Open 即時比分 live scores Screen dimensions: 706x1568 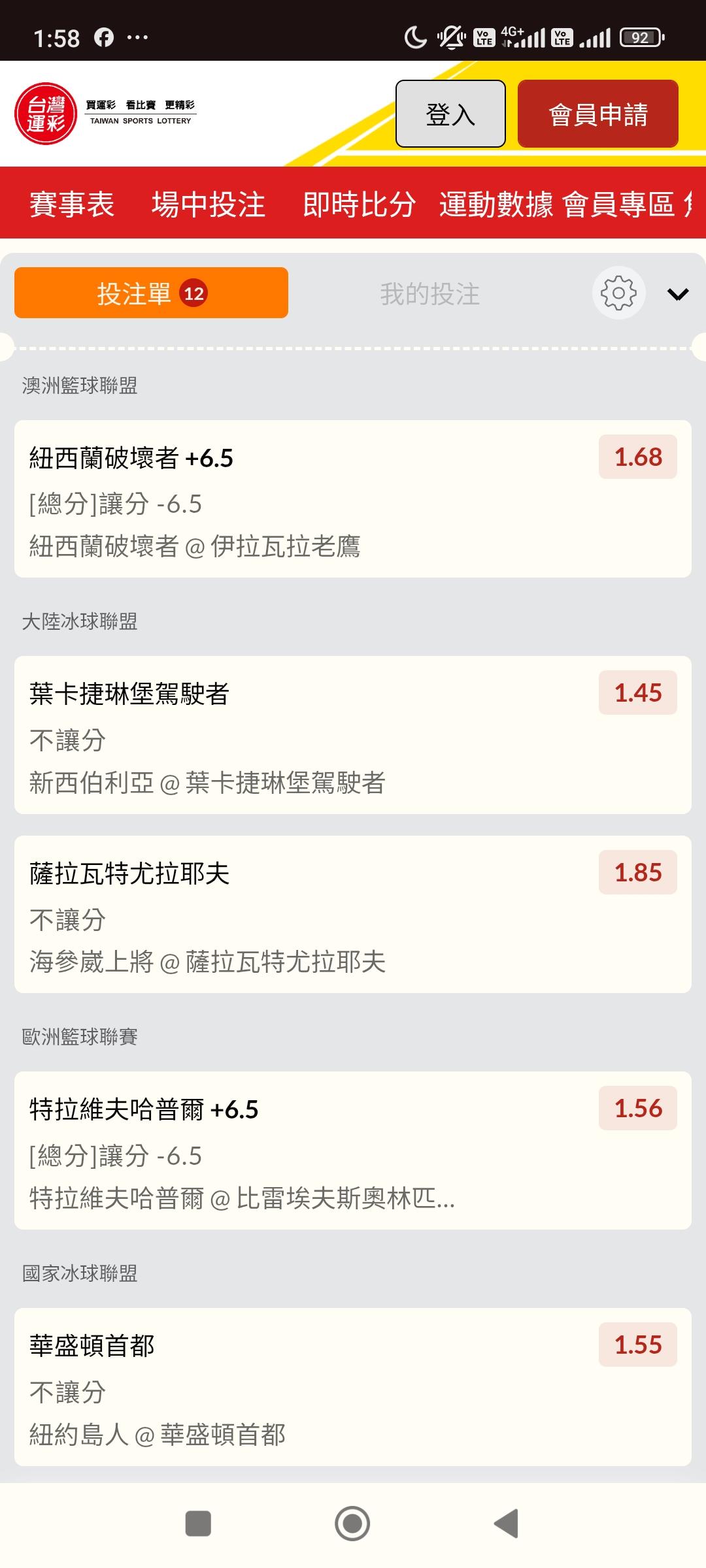click(x=359, y=204)
